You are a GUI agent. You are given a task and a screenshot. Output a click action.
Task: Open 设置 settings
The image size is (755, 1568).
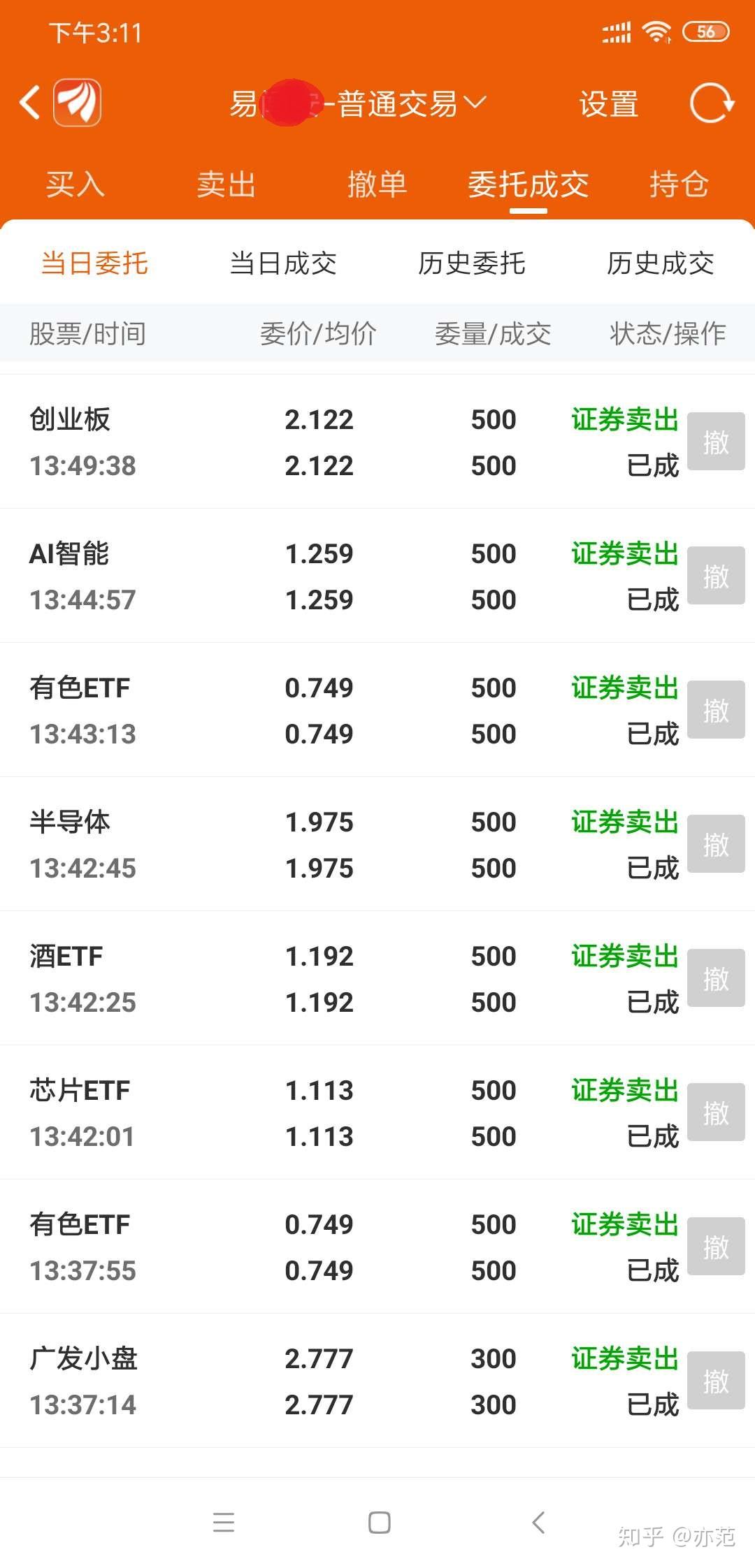click(608, 105)
